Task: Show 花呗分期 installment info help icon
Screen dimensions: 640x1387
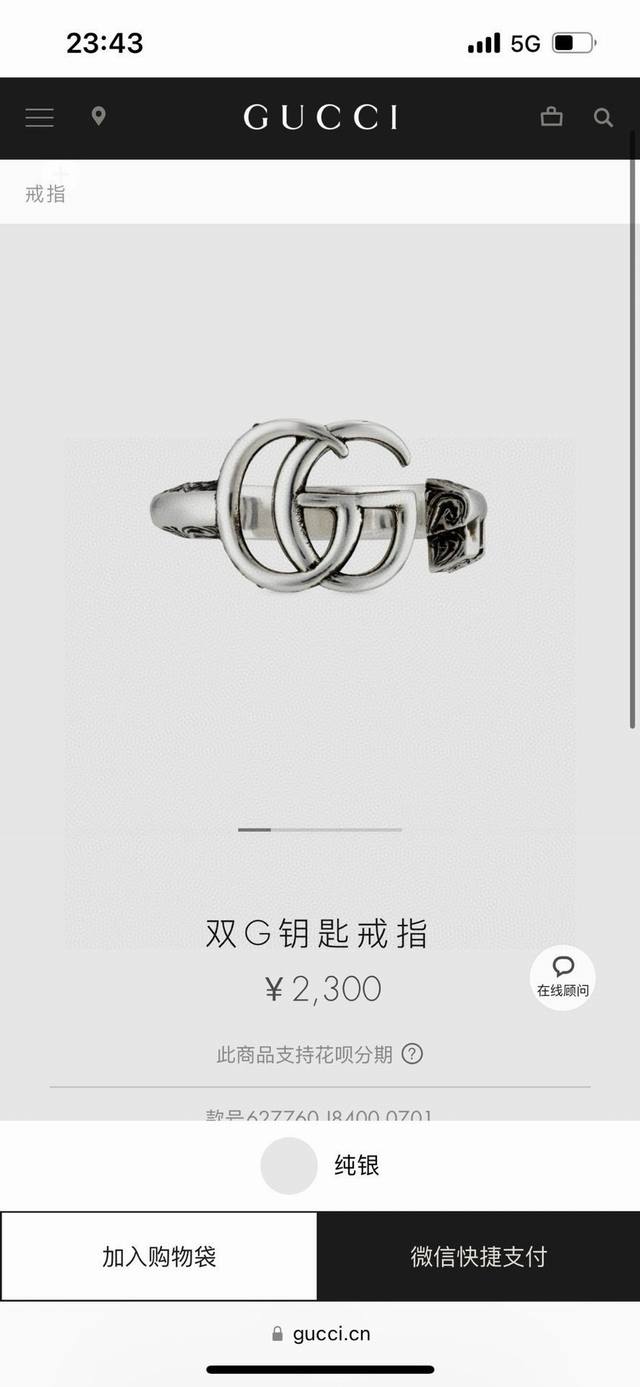Action: (x=412, y=1054)
